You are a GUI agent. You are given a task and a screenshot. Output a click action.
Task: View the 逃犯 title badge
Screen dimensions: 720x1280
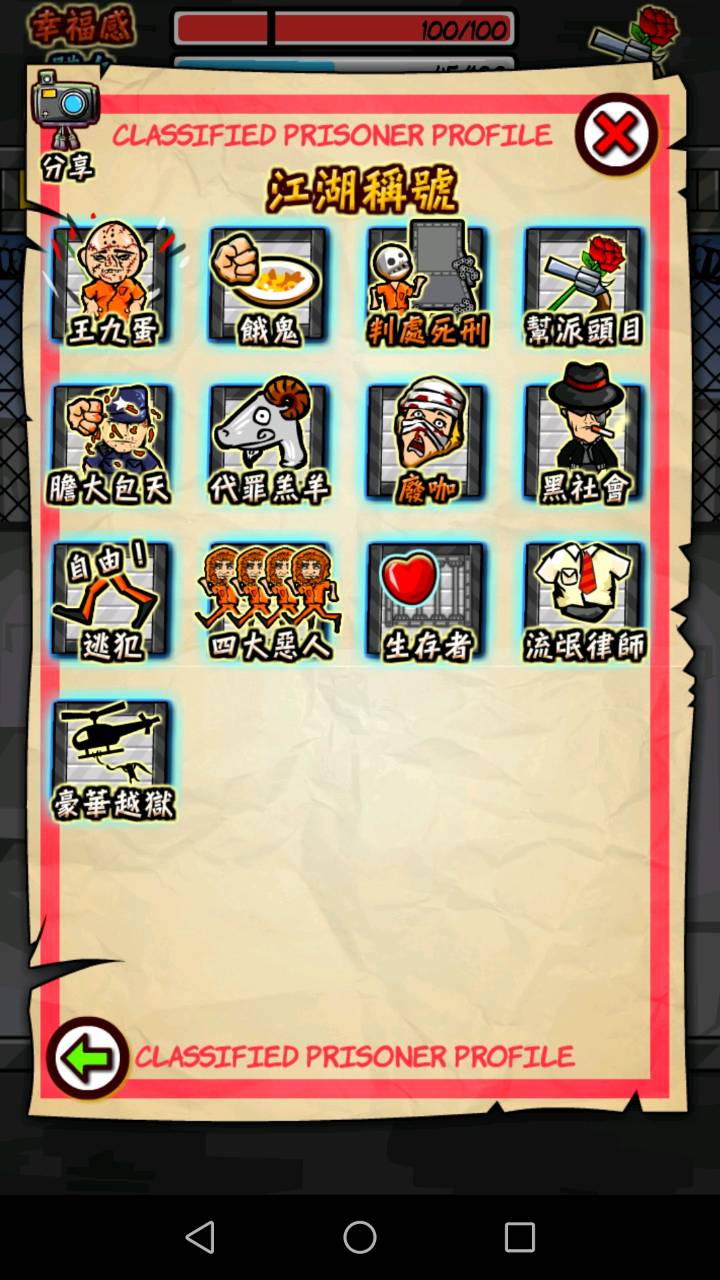(112, 601)
